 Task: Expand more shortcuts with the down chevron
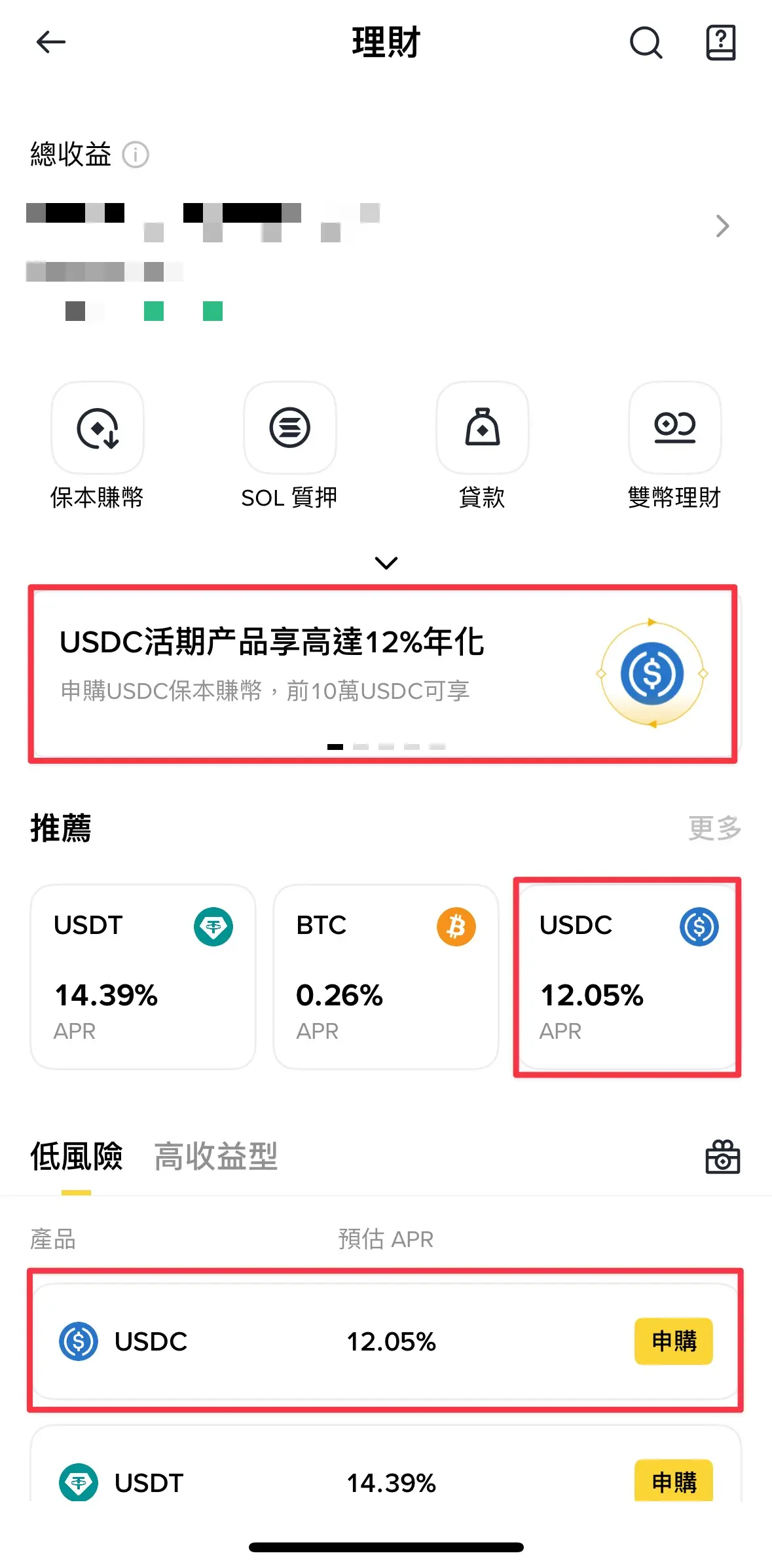click(x=386, y=563)
